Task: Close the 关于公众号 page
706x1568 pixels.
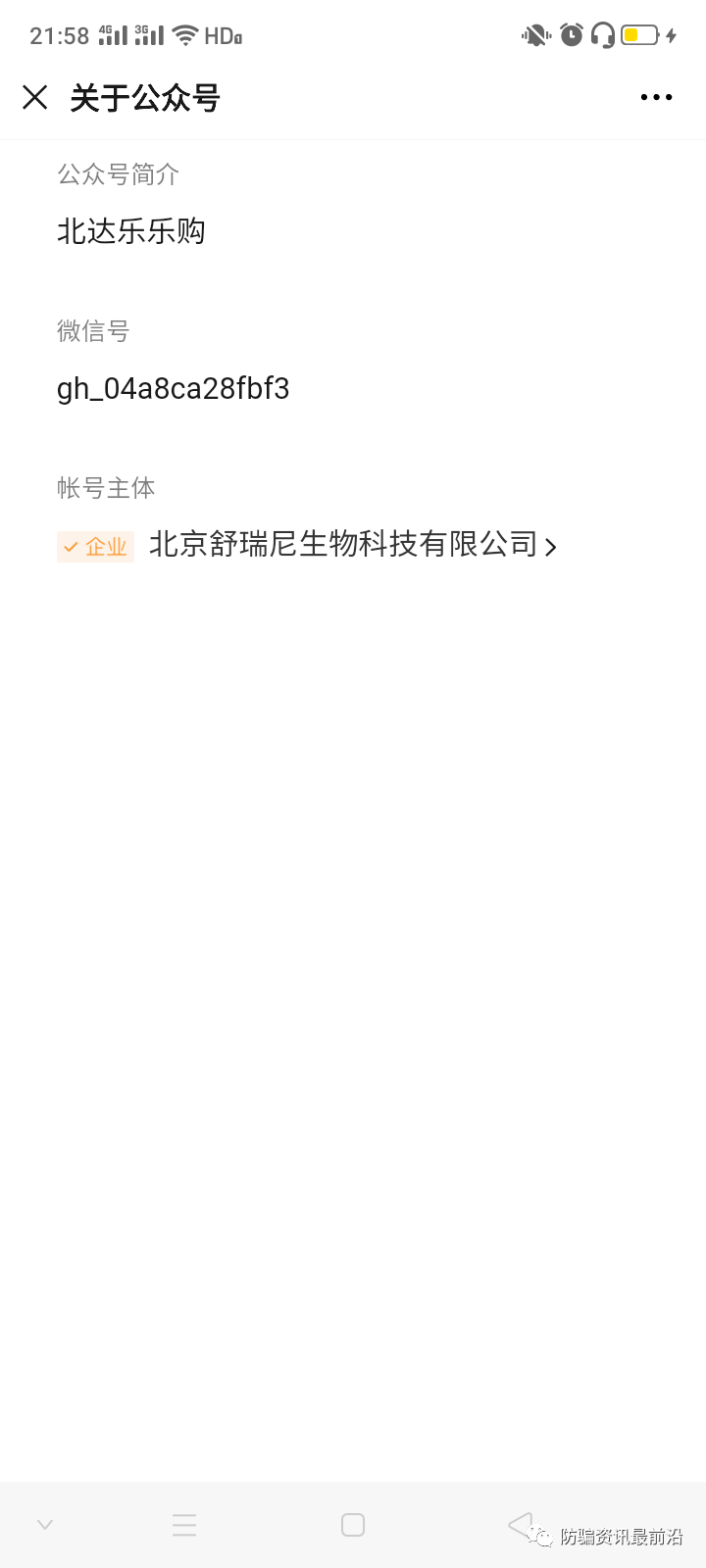Action: pos(35,97)
